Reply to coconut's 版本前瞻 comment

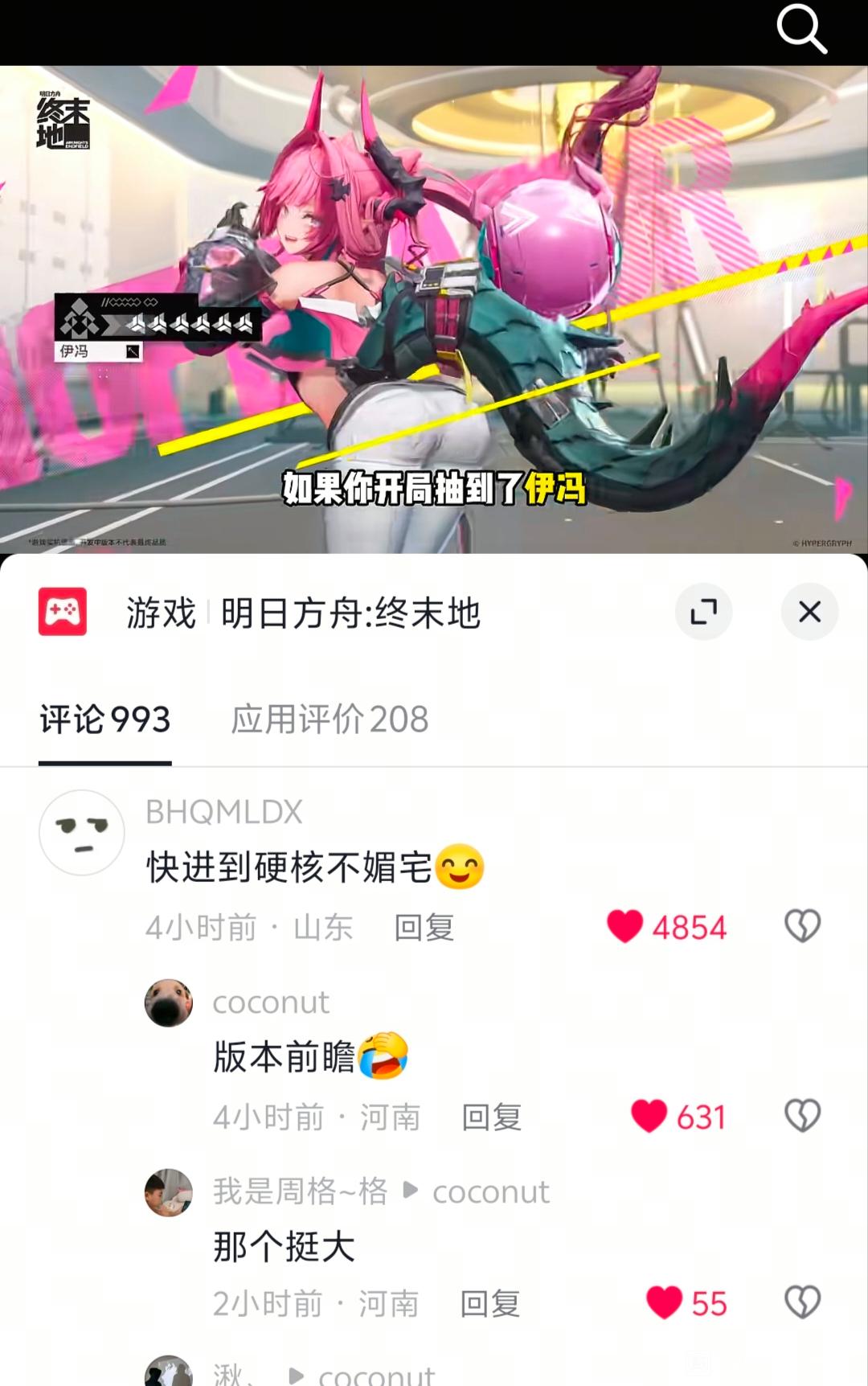[x=491, y=1117]
